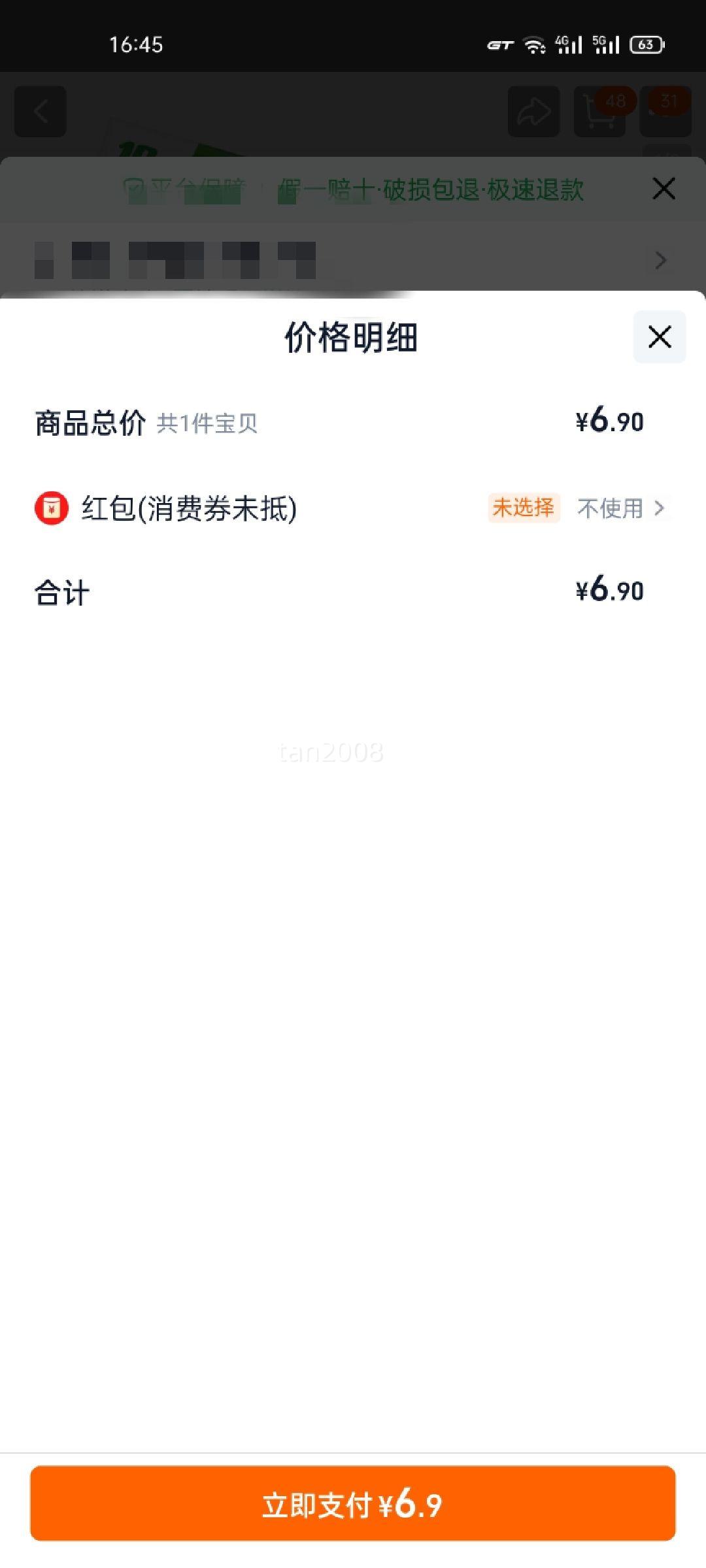Tap 立即支付 ¥6.9 to pay now
The width and height of the screenshot is (706, 1568).
pos(353,1503)
